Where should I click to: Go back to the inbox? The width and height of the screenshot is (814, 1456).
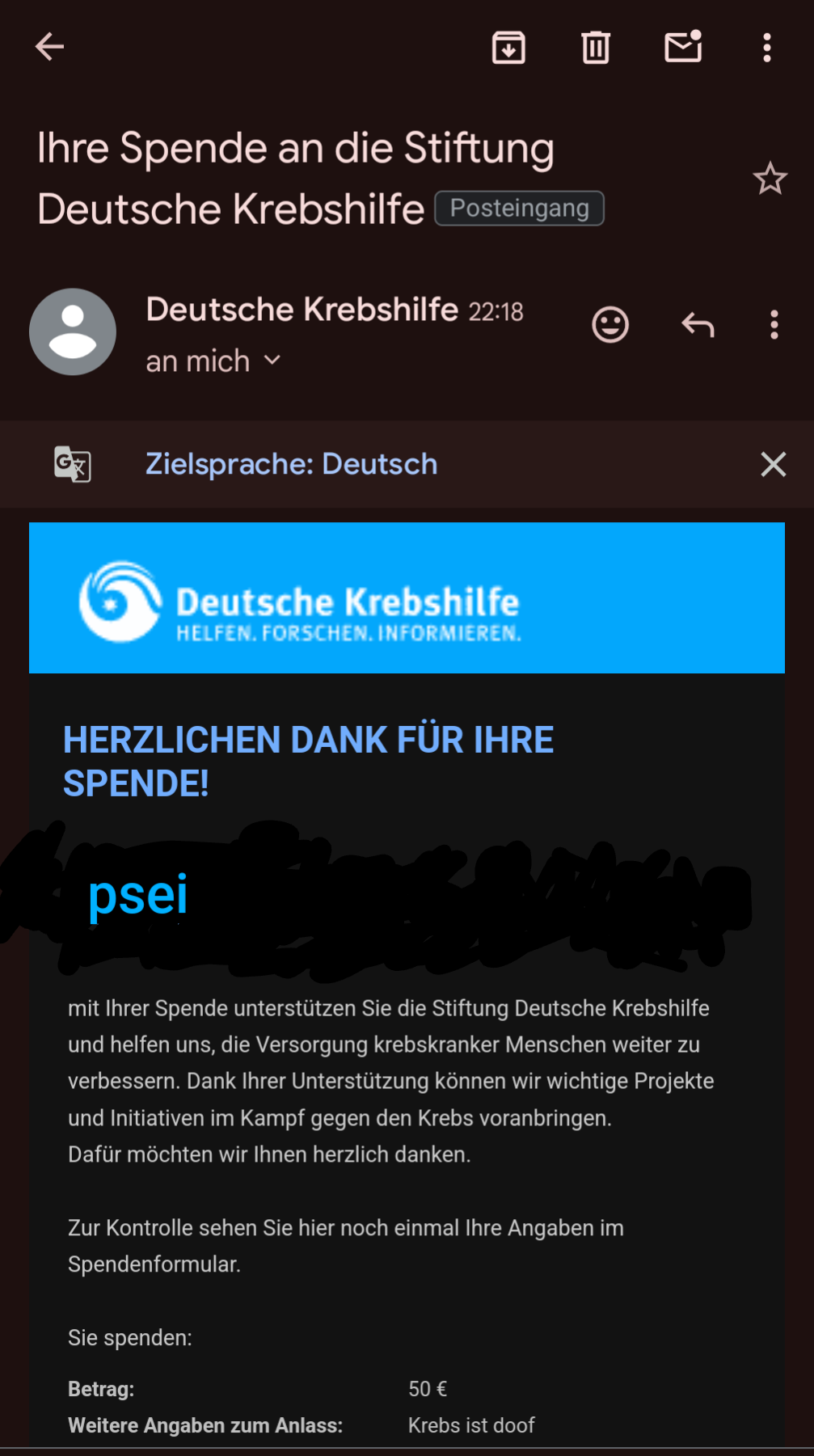point(49,47)
